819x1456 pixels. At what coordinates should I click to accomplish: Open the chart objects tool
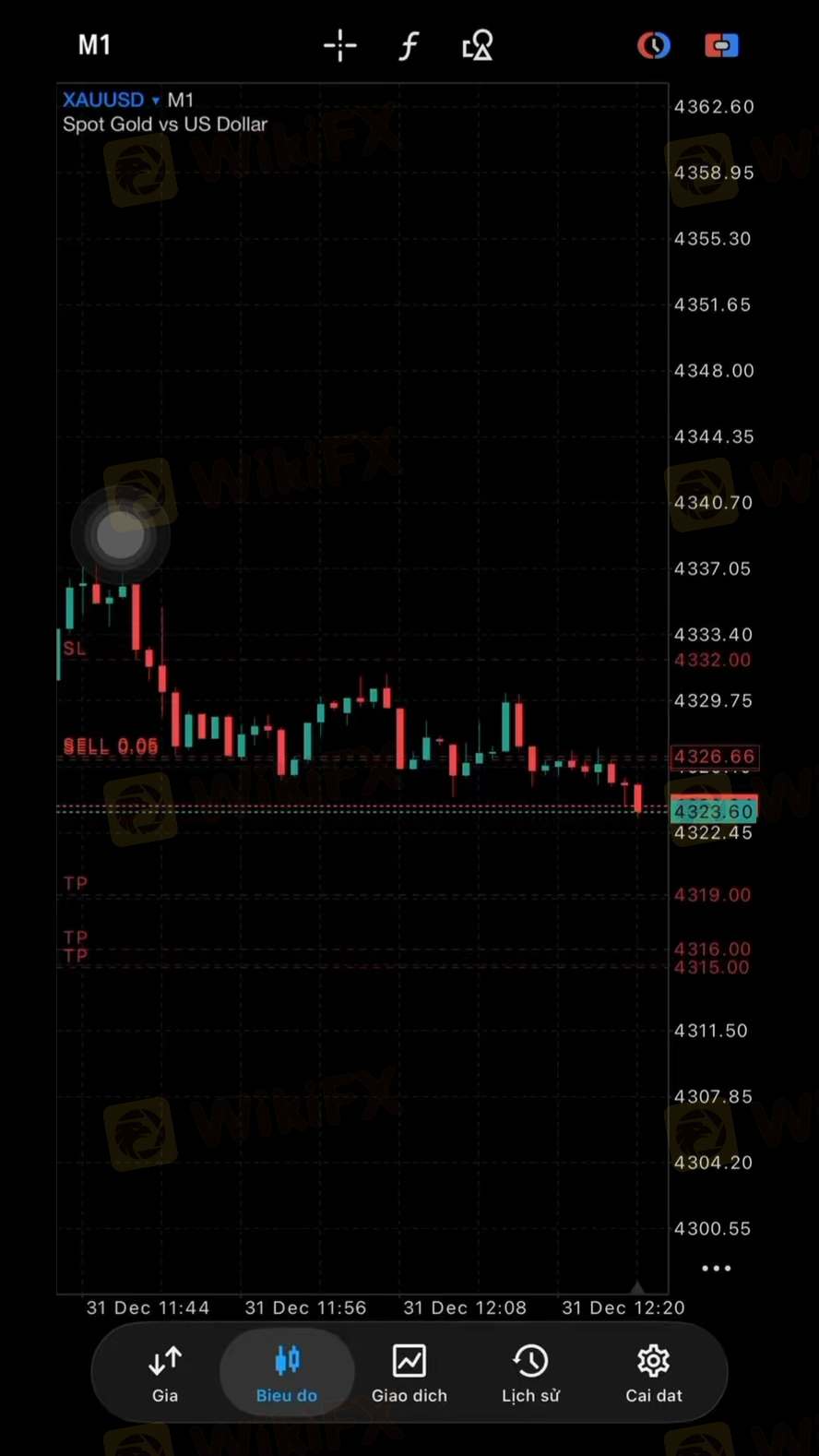click(477, 45)
